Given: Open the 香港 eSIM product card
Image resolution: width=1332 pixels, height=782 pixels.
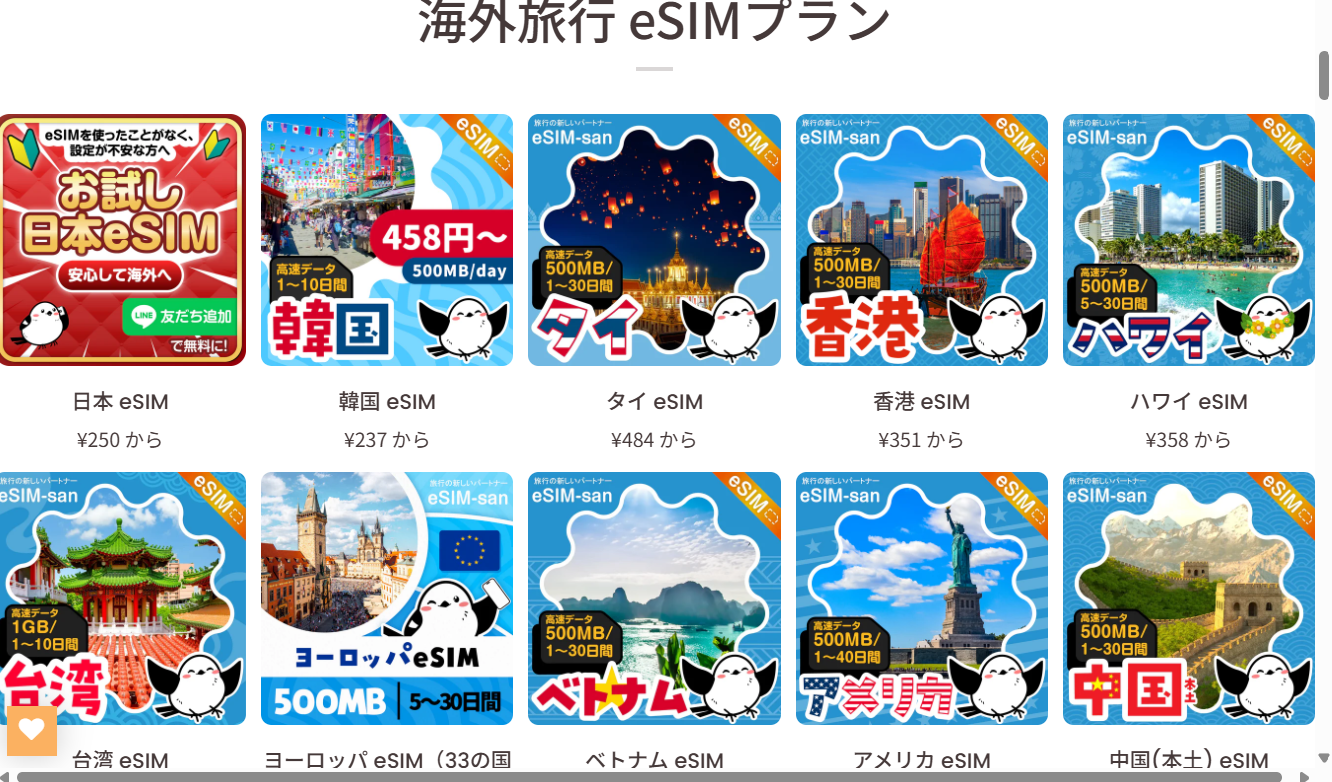Looking at the screenshot, I should (x=921, y=240).
